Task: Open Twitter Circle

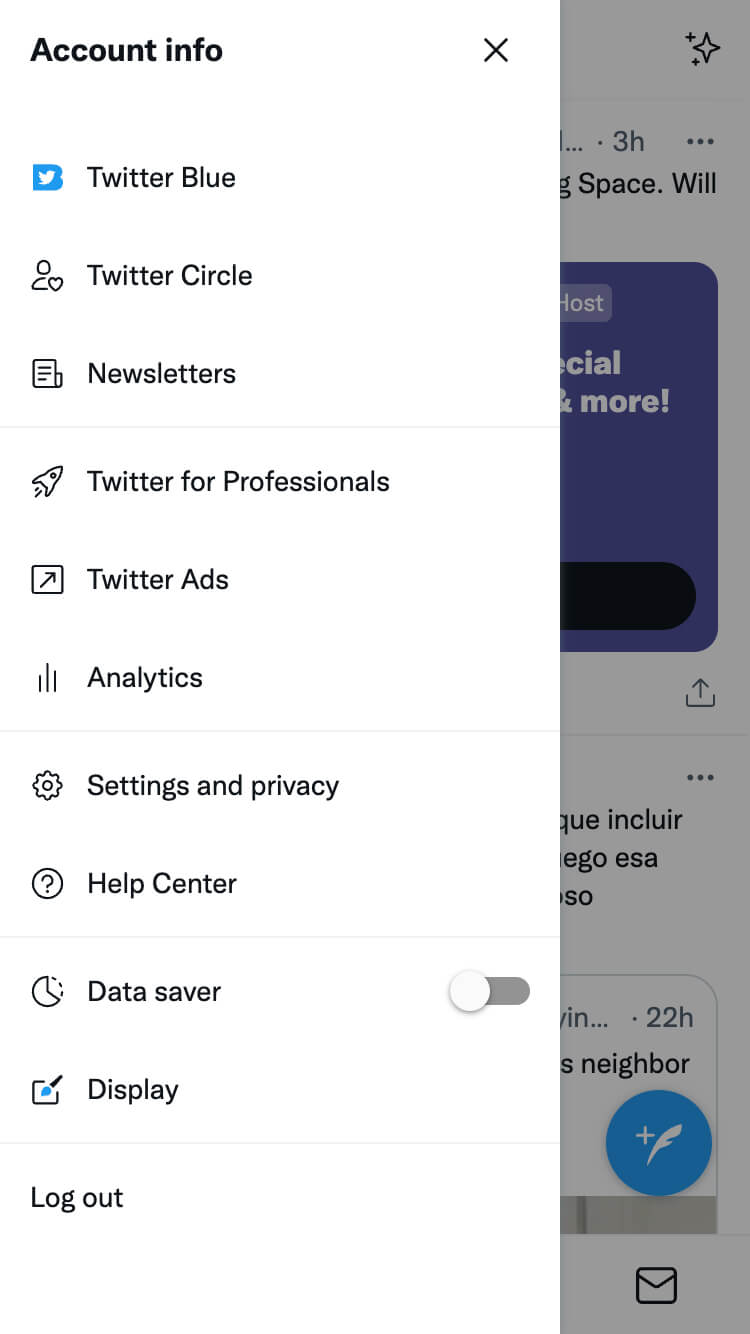Action: tap(168, 276)
